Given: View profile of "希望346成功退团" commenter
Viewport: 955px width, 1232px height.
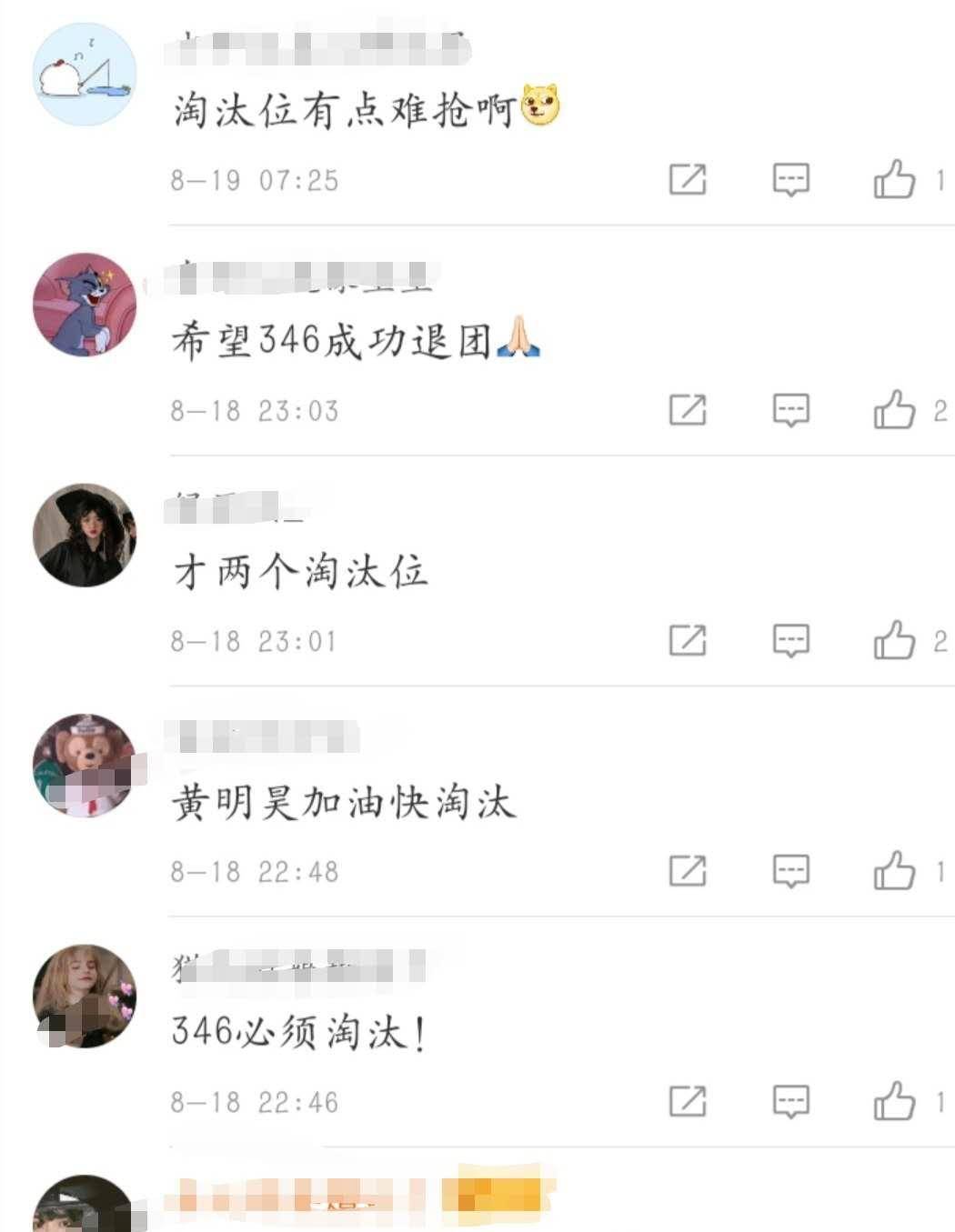Looking at the screenshot, I should [85, 305].
